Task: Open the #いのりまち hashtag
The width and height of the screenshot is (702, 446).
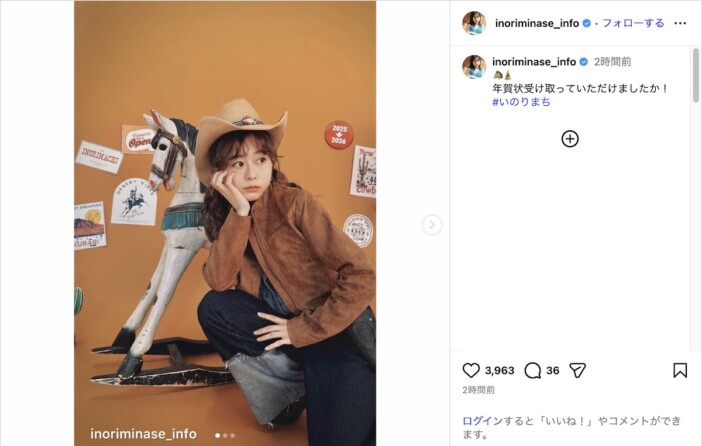Action: click(x=521, y=102)
